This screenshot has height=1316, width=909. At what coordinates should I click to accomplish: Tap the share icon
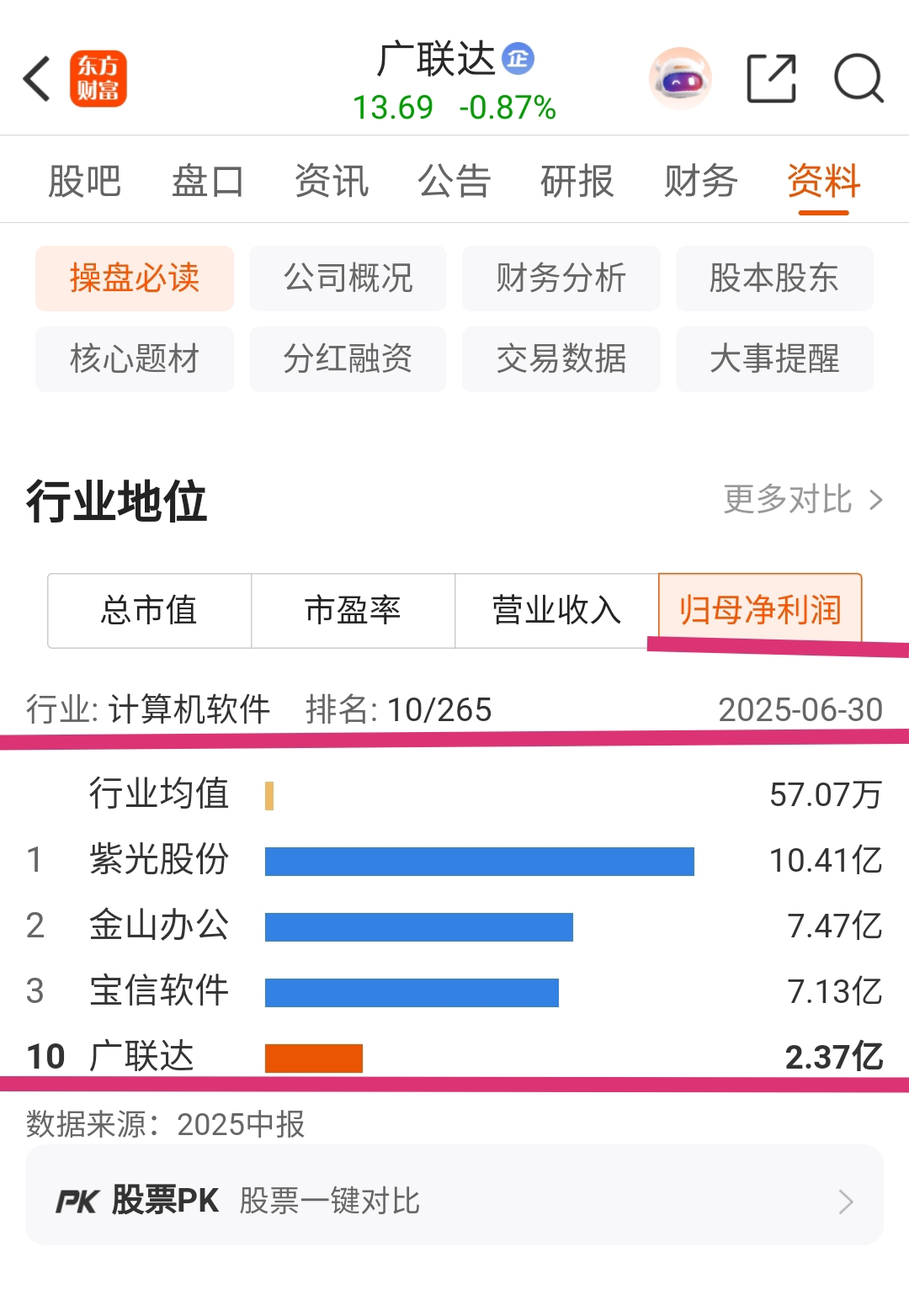point(772,77)
